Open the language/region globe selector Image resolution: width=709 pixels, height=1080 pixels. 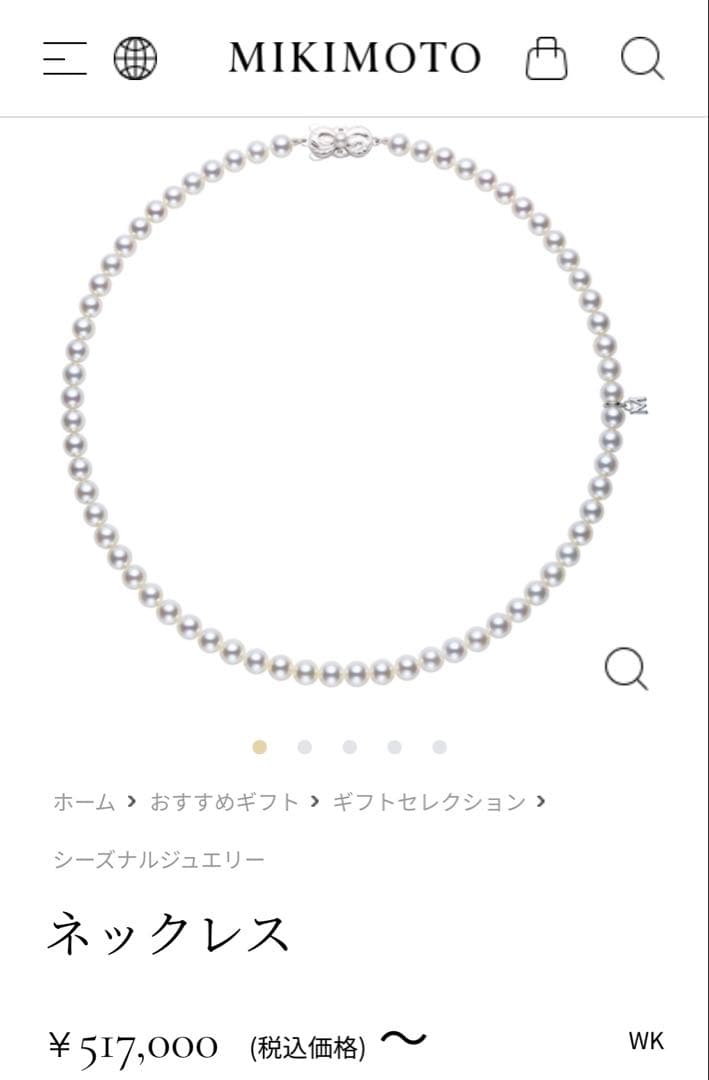135,58
